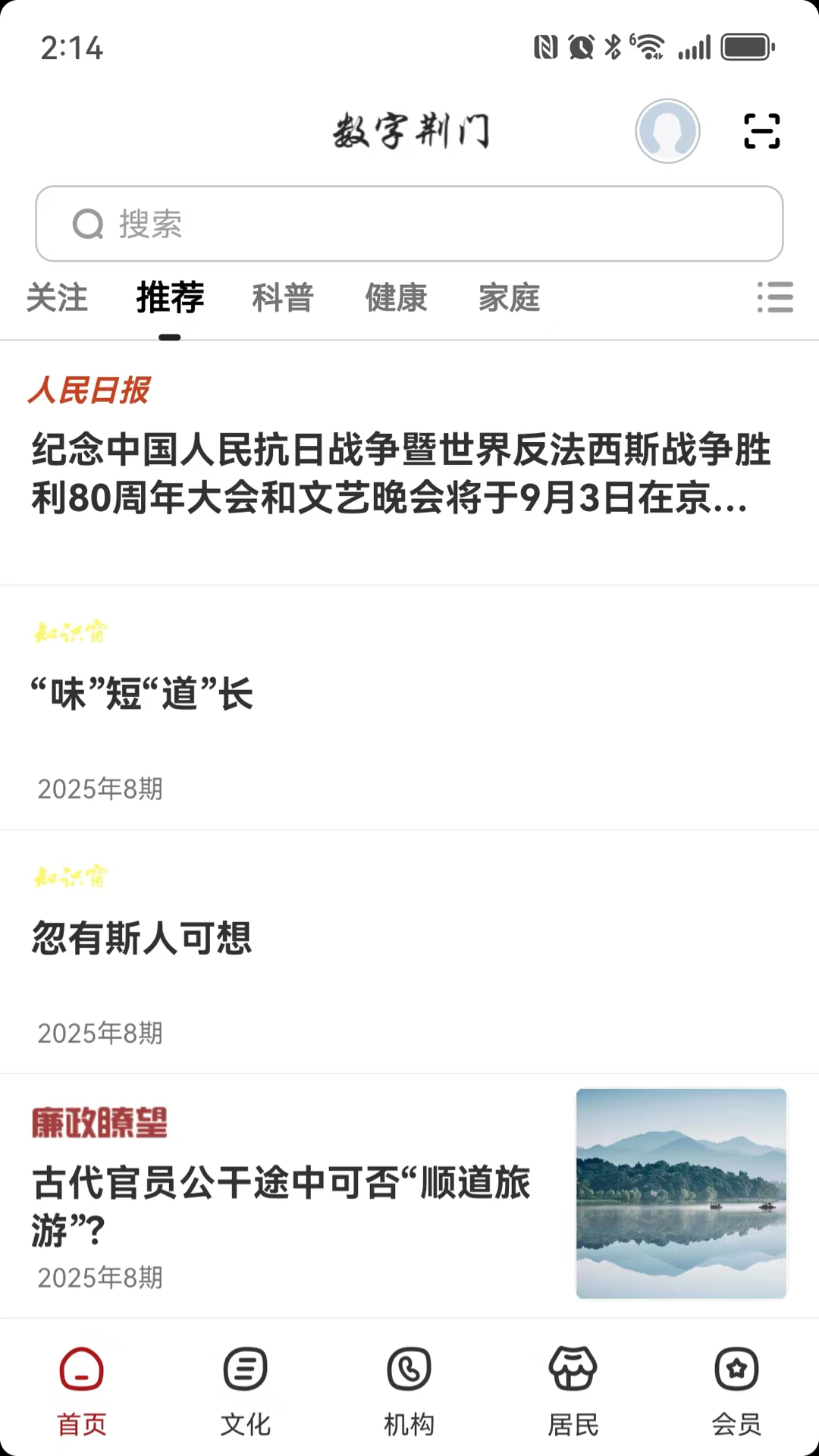This screenshot has height=1456, width=819.
Task: Open the QR code scanner icon
Action: click(x=762, y=130)
